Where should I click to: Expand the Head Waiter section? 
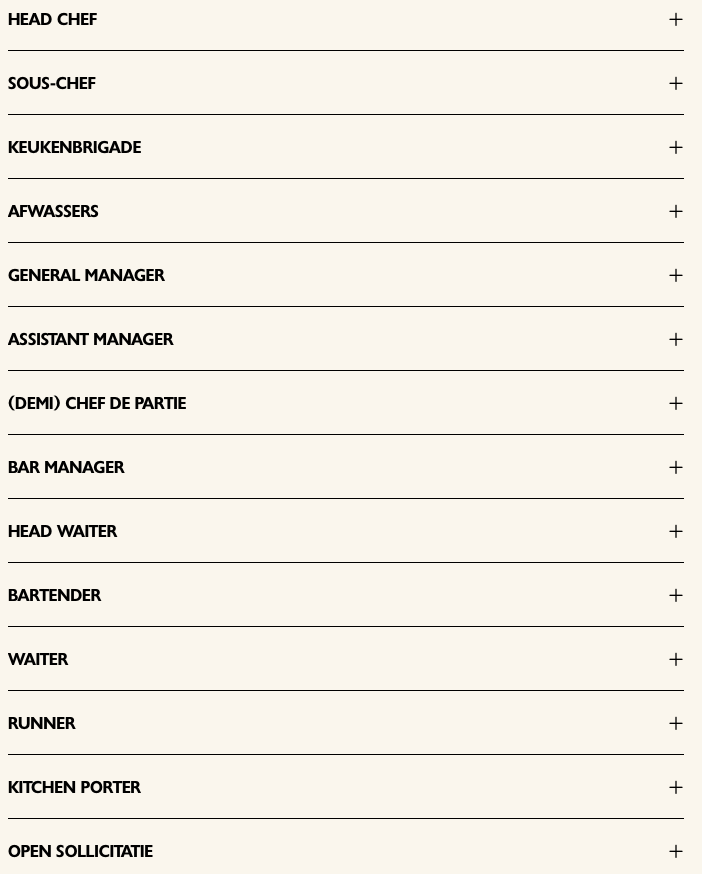pos(346,531)
